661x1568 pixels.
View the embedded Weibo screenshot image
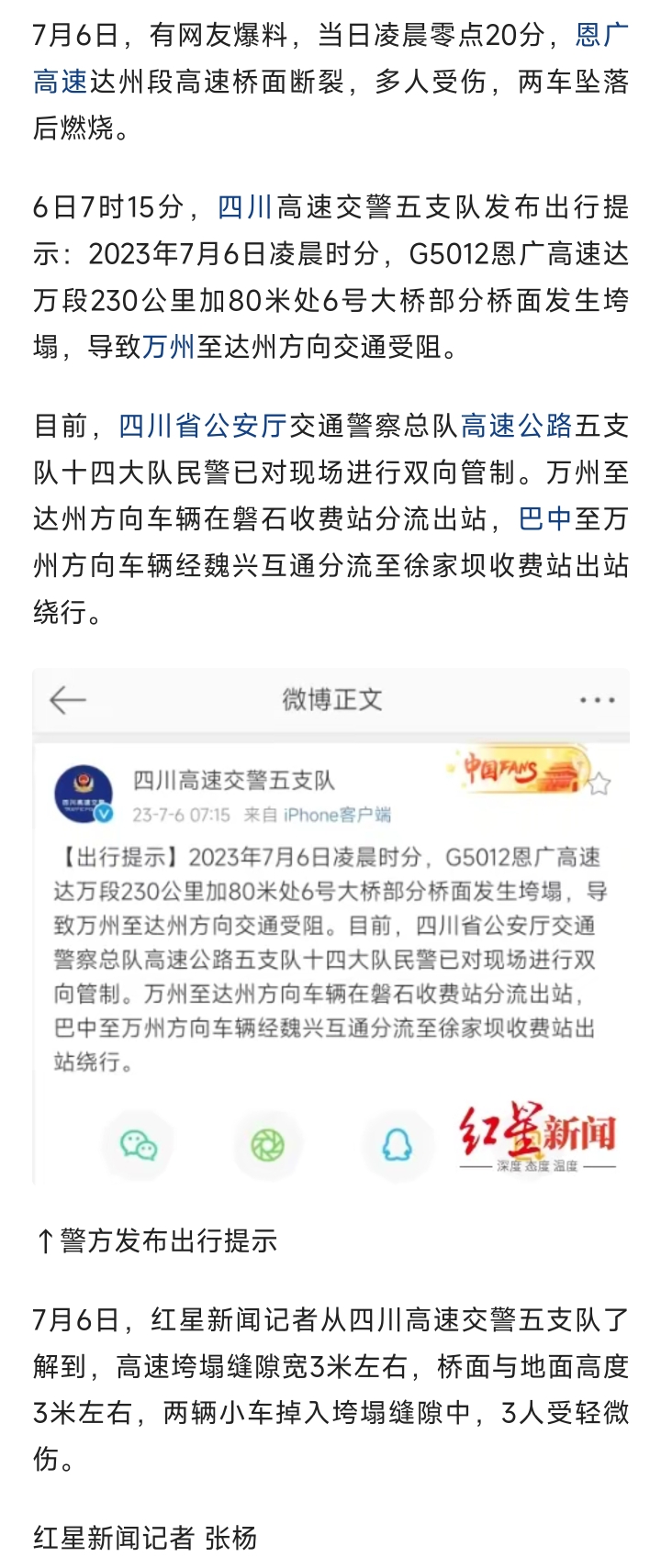coord(330,927)
